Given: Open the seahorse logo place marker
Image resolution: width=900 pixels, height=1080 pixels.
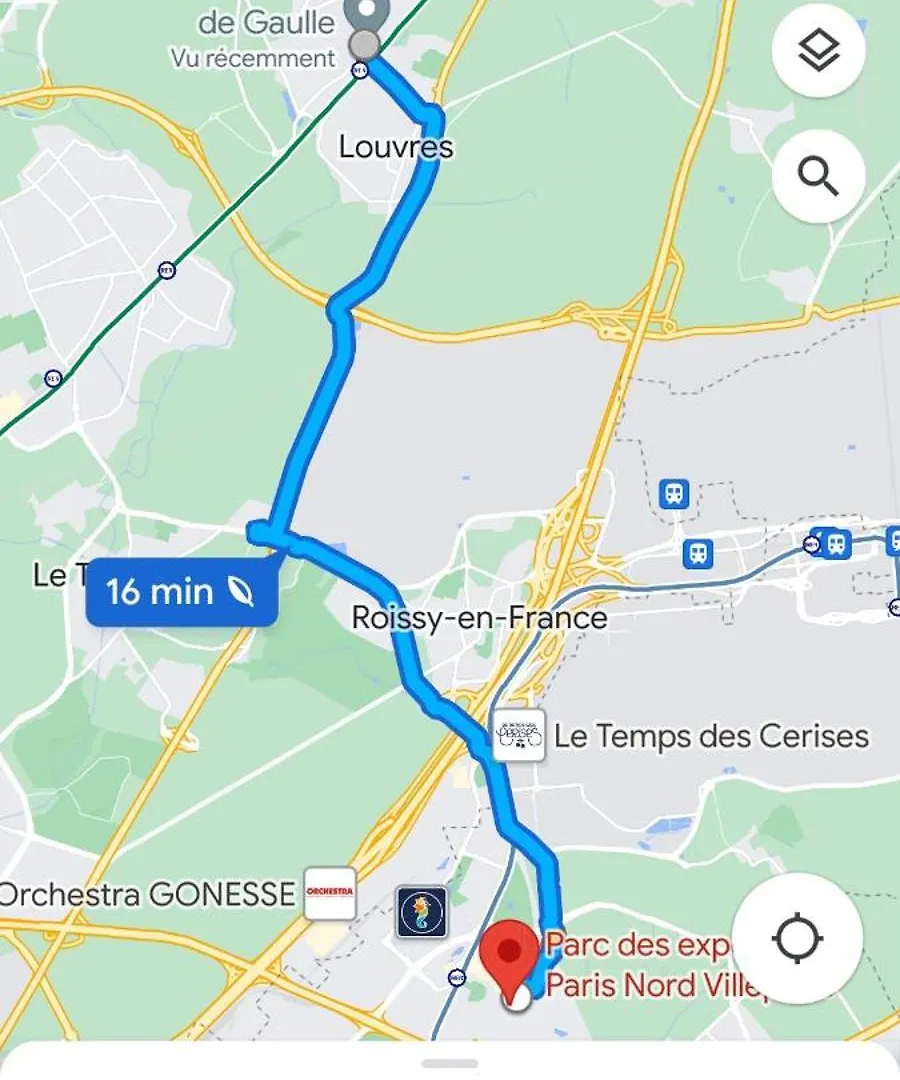Looking at the screenshot, I should [421, 912].
